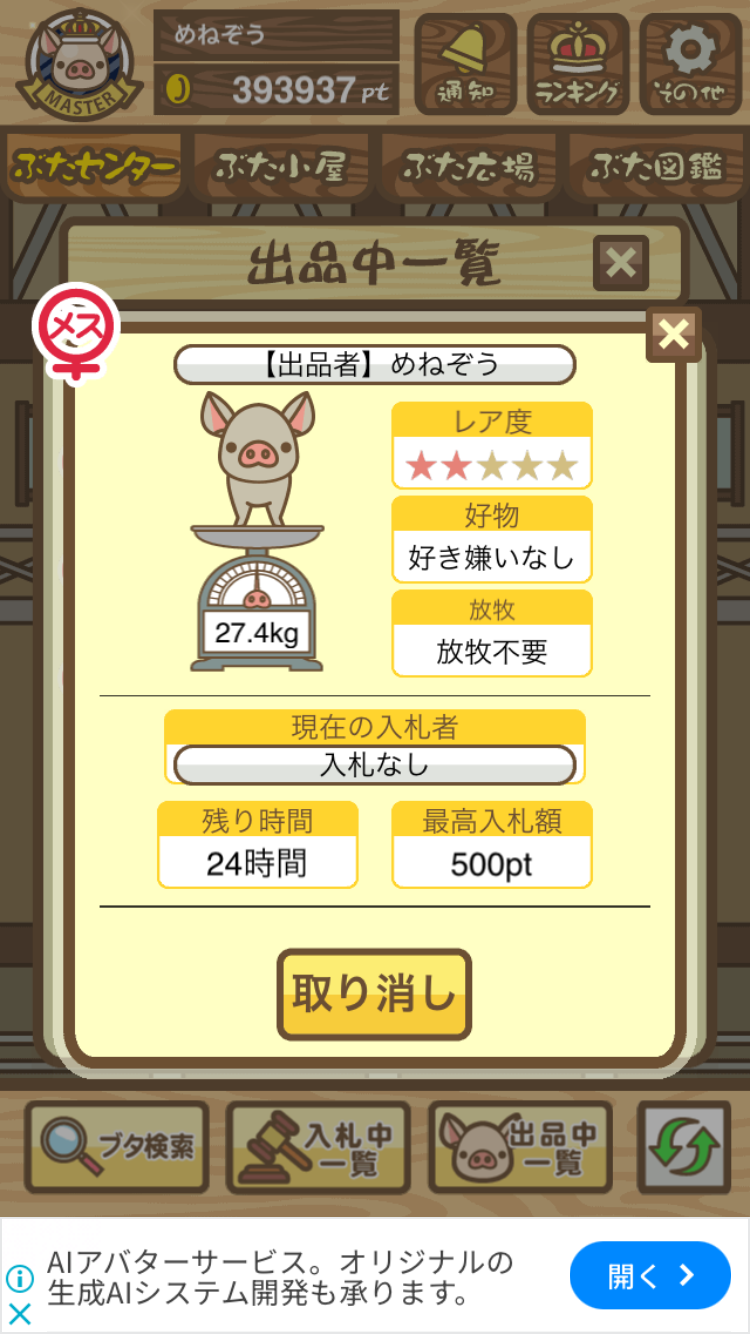Open ブタ検索 pig search
Image resolution: width=750 pixels, height=1334 pixels.
[117, 1147]
